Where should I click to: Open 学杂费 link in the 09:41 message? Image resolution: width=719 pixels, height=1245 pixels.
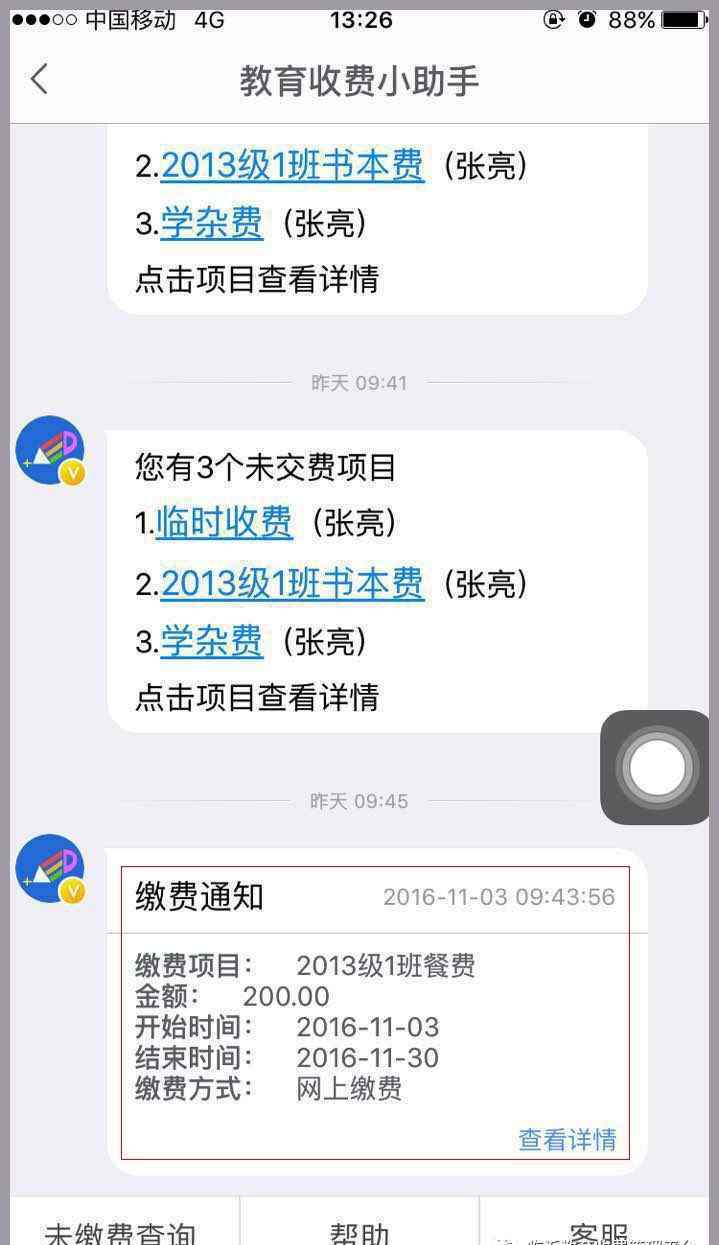pyautogui.click(x=212, y=641)
